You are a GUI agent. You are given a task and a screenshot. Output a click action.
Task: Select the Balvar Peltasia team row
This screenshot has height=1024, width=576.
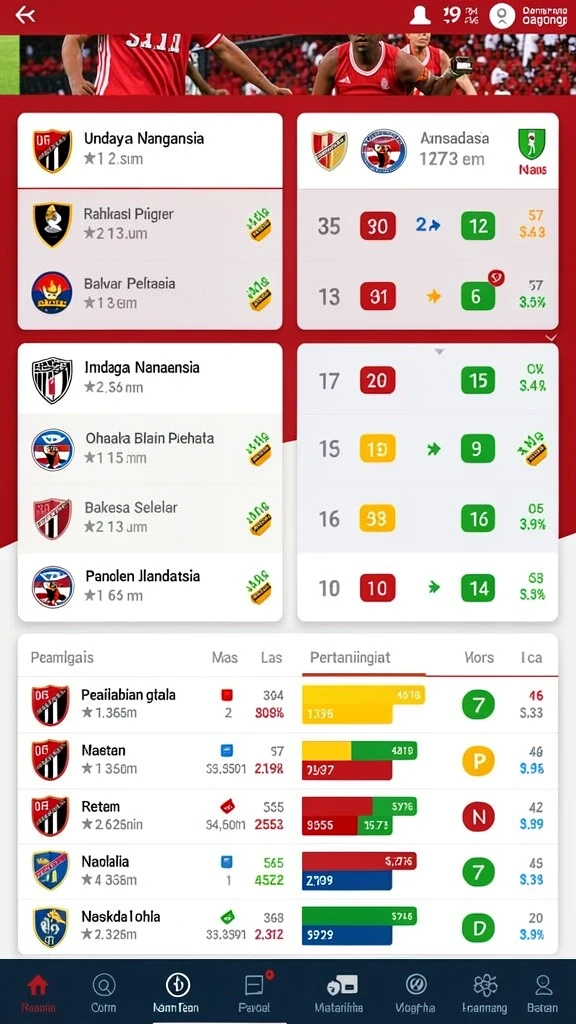click(x=150, y=293)
